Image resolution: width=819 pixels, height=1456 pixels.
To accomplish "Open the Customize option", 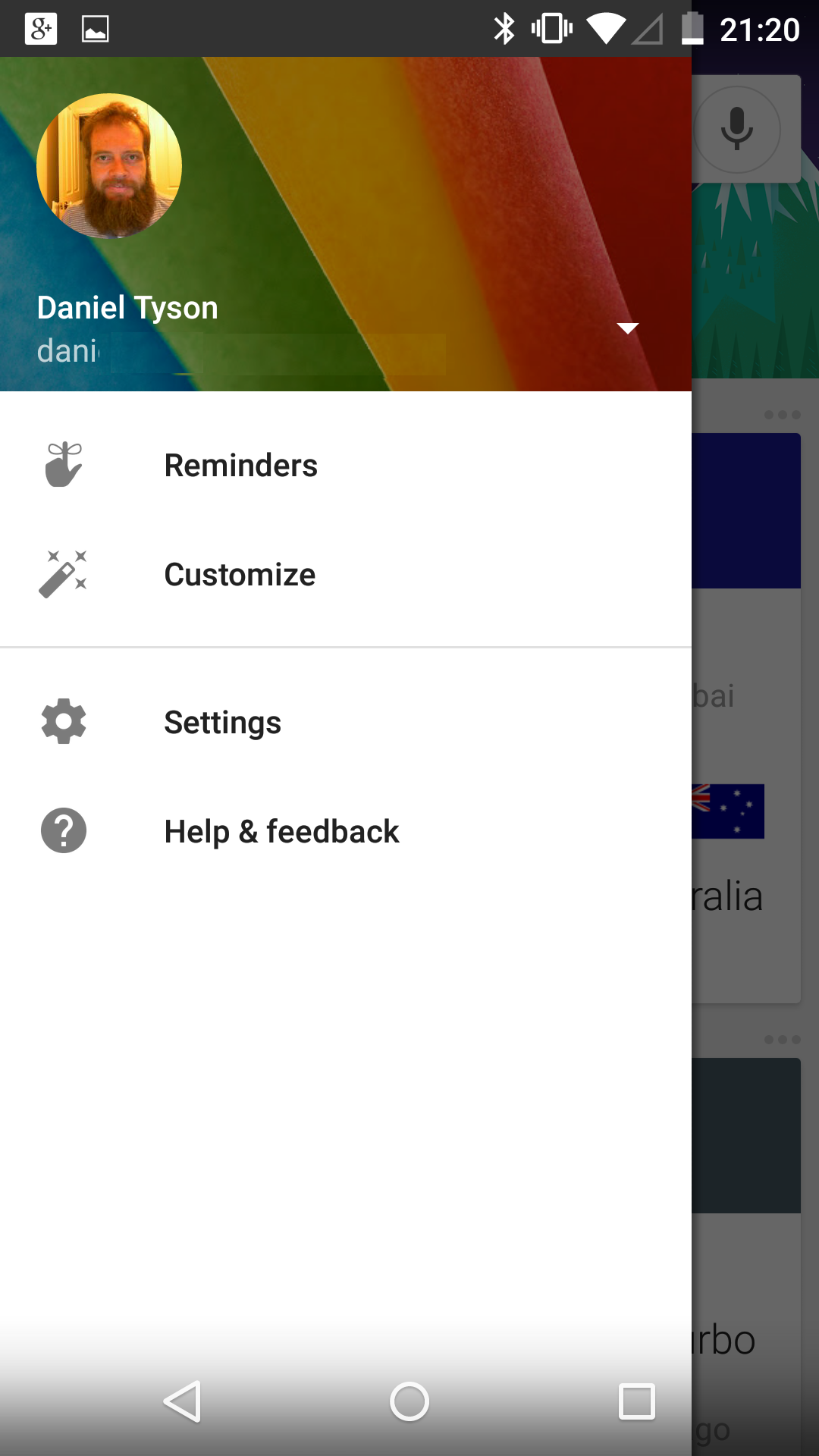I will click(346, 574).
